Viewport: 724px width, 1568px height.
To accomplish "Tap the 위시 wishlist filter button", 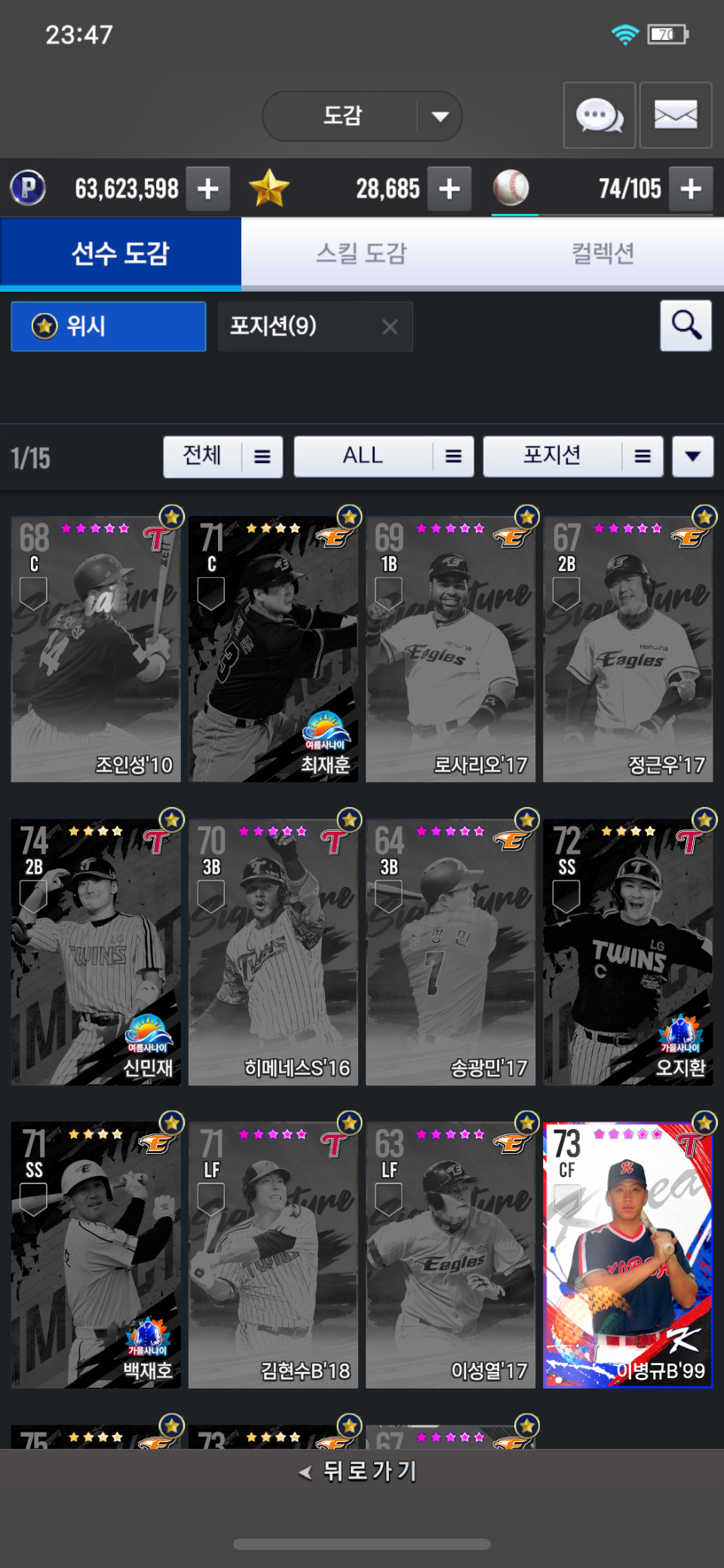I will click(x=109, y=327).
